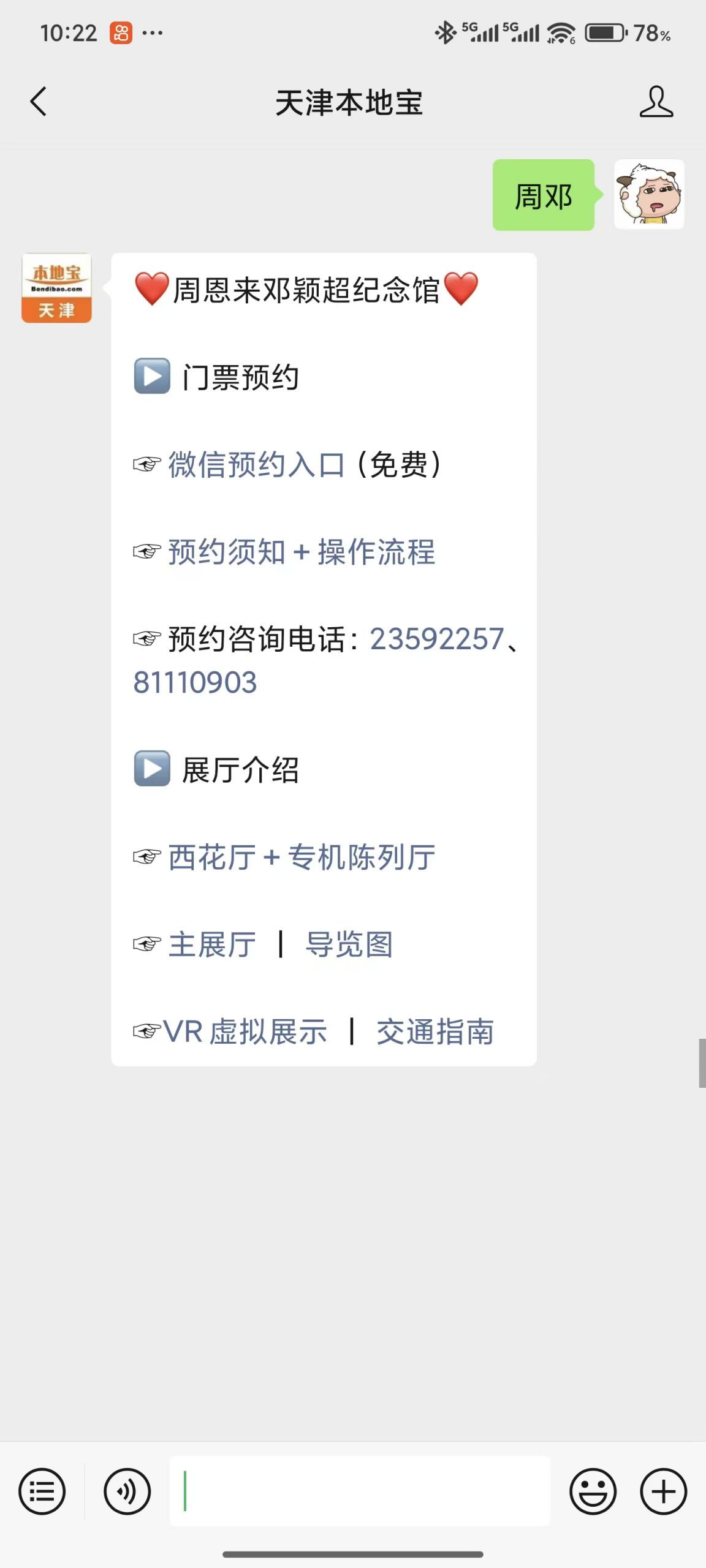Open the plus attachments menu
Viewport: 706px width, 1568px height.
[x=664, y=1491]
